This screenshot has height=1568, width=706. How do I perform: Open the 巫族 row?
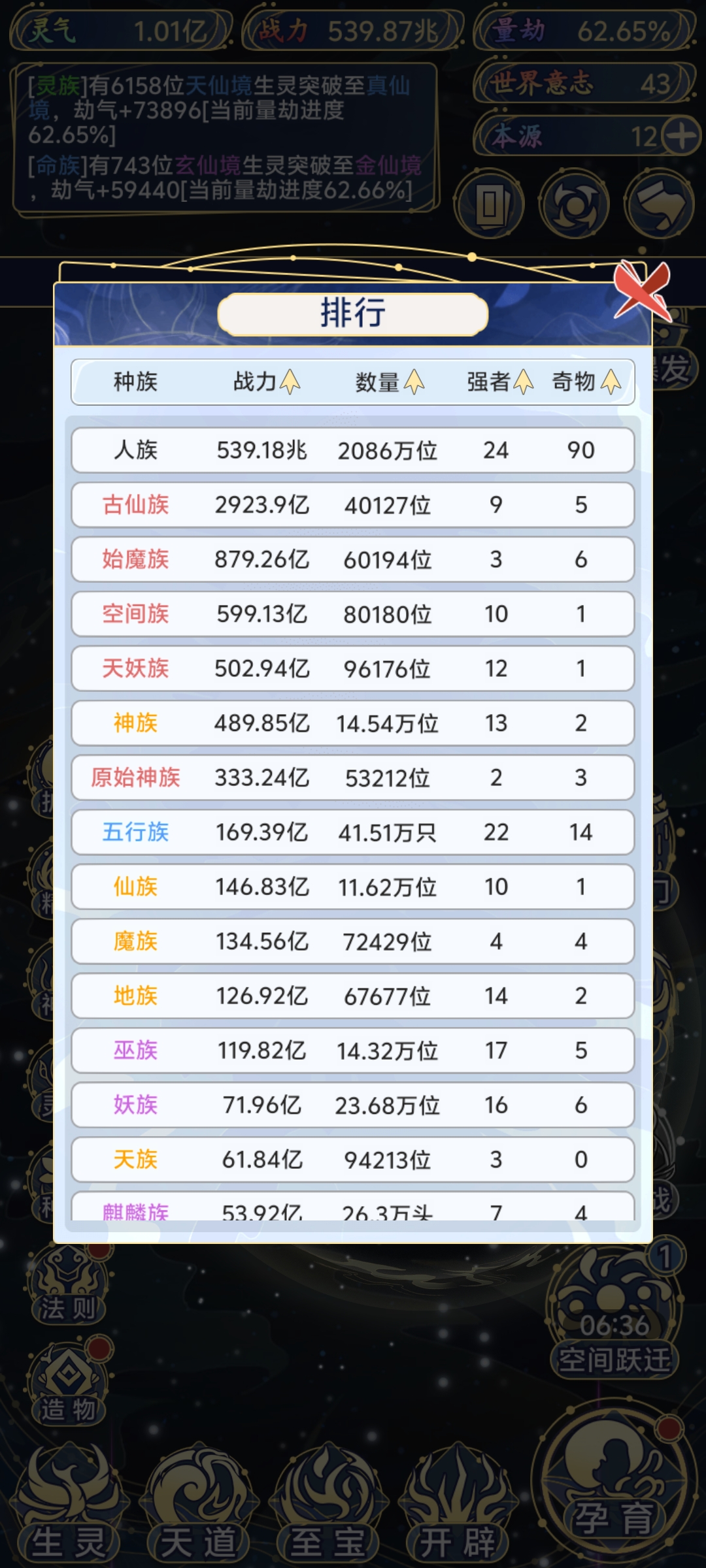click(352, 1051)
